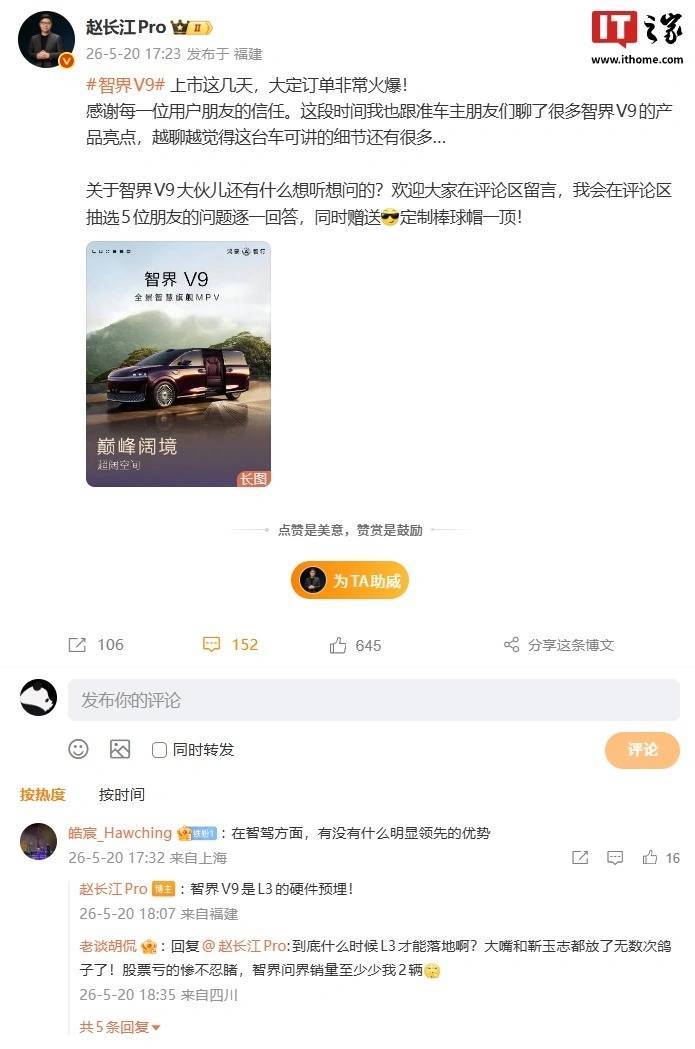Open 赵长江Pro's profile avatar
The height and width of the screenshot is (1049, 695).
click(45, 39)
